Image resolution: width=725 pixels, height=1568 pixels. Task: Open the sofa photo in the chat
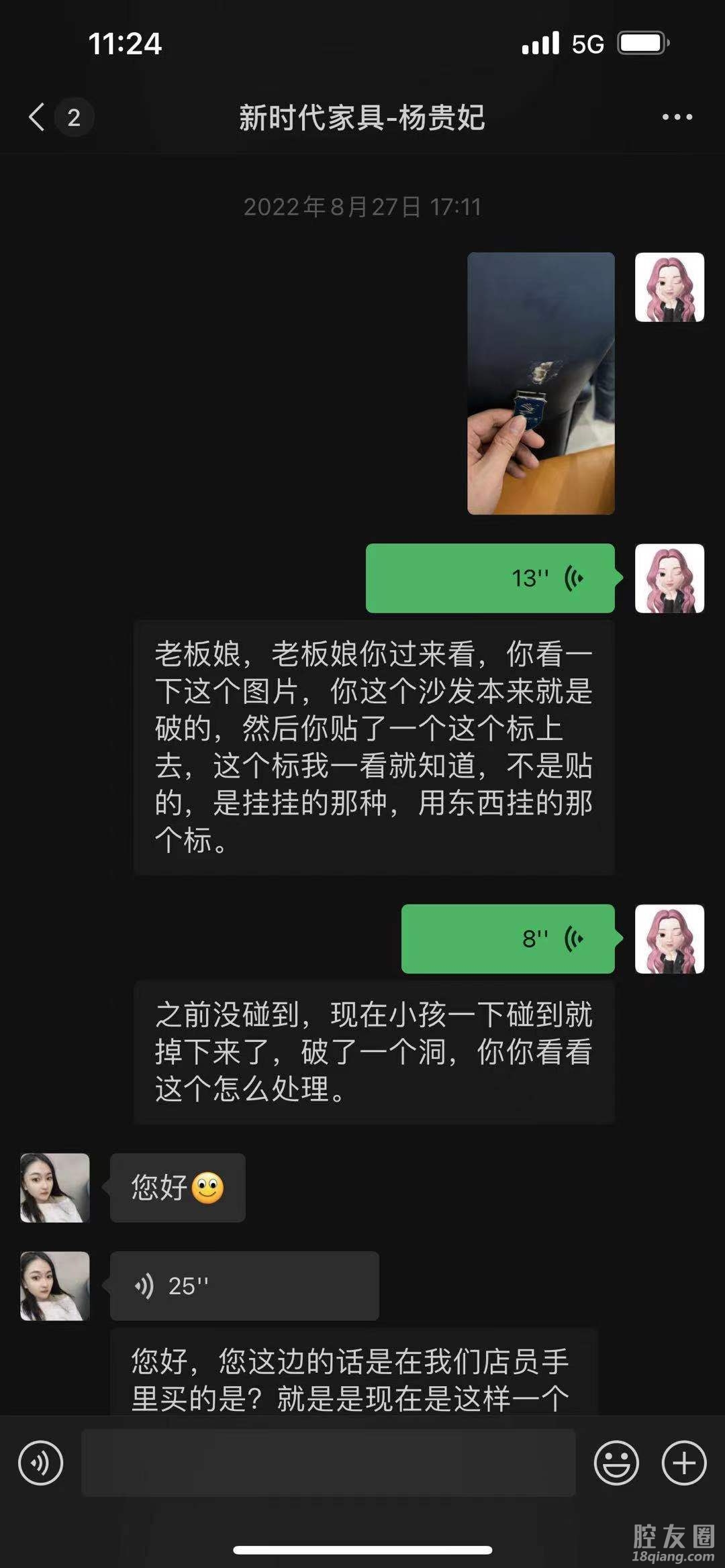540,383
